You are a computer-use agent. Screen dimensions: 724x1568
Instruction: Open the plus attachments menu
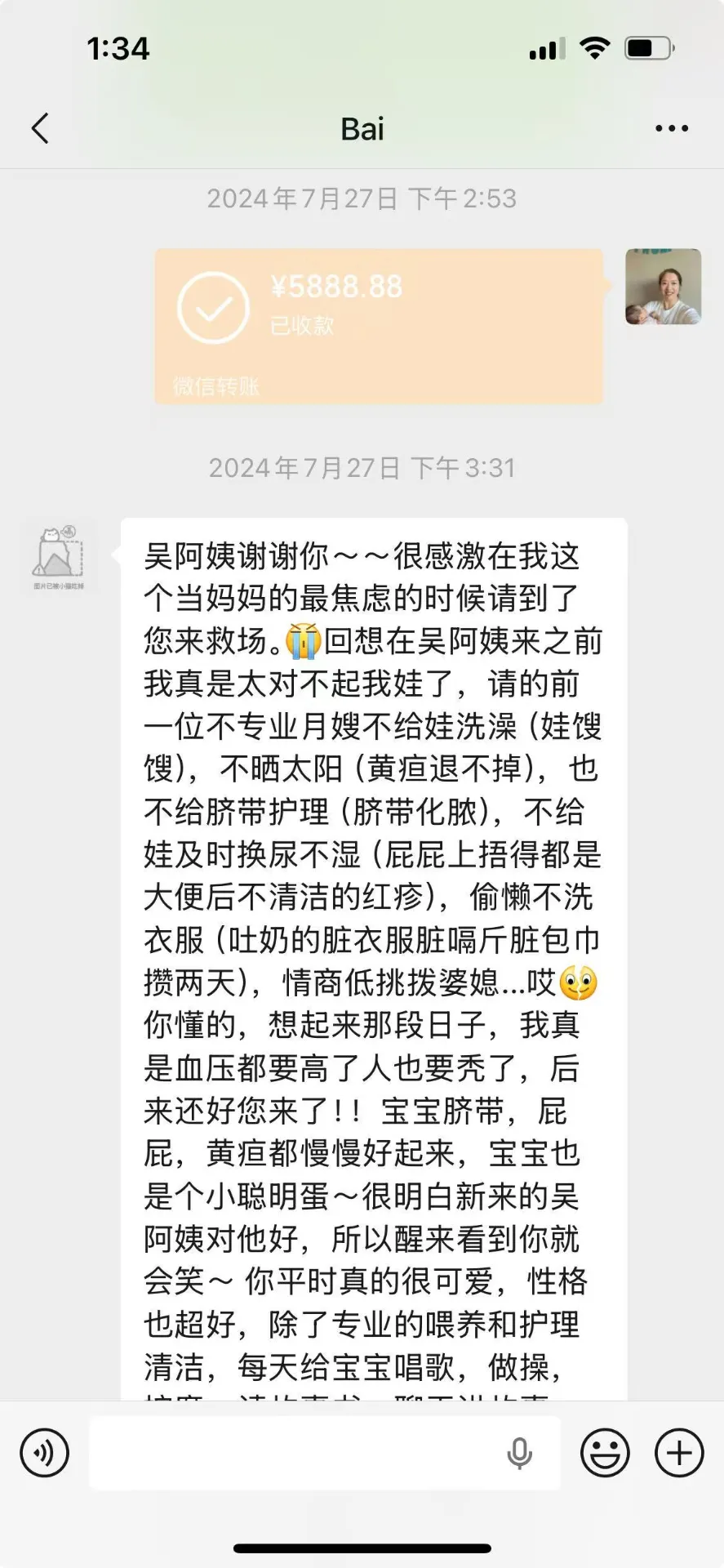pos(679,1453)
